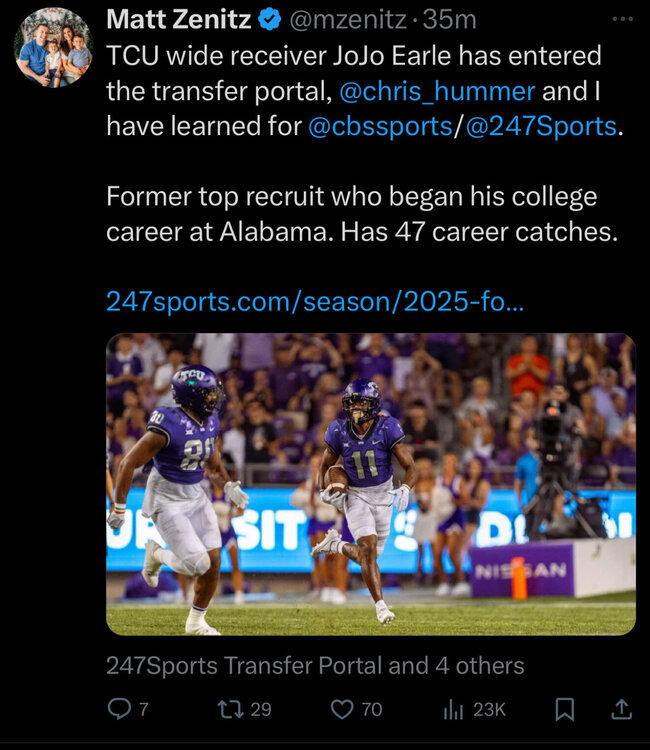Open the @chris_hummer mention
Viewport: 650px width, 750px height.
click(x=436, y=92)
